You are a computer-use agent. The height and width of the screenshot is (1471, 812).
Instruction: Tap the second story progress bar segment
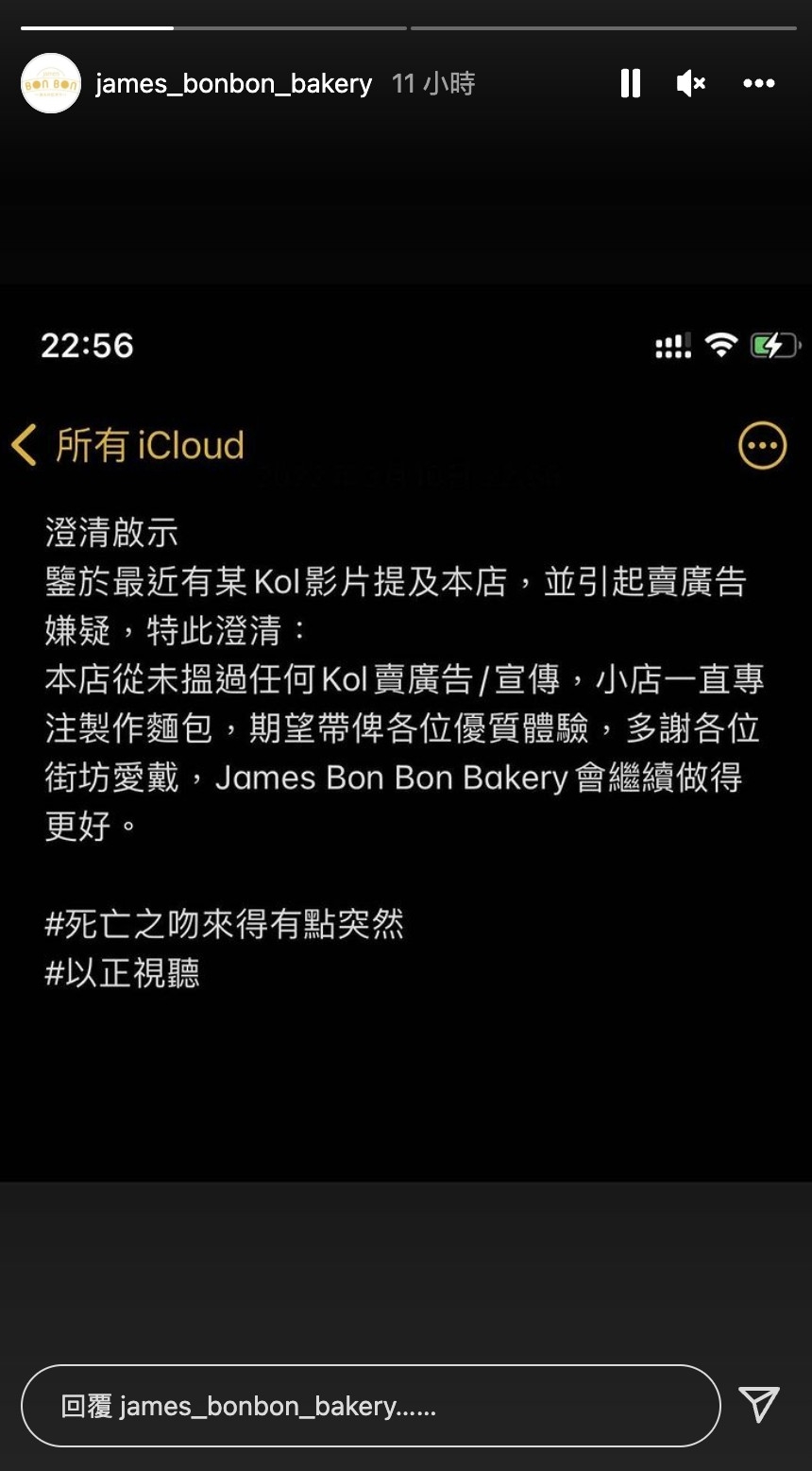tap(604, 27)
